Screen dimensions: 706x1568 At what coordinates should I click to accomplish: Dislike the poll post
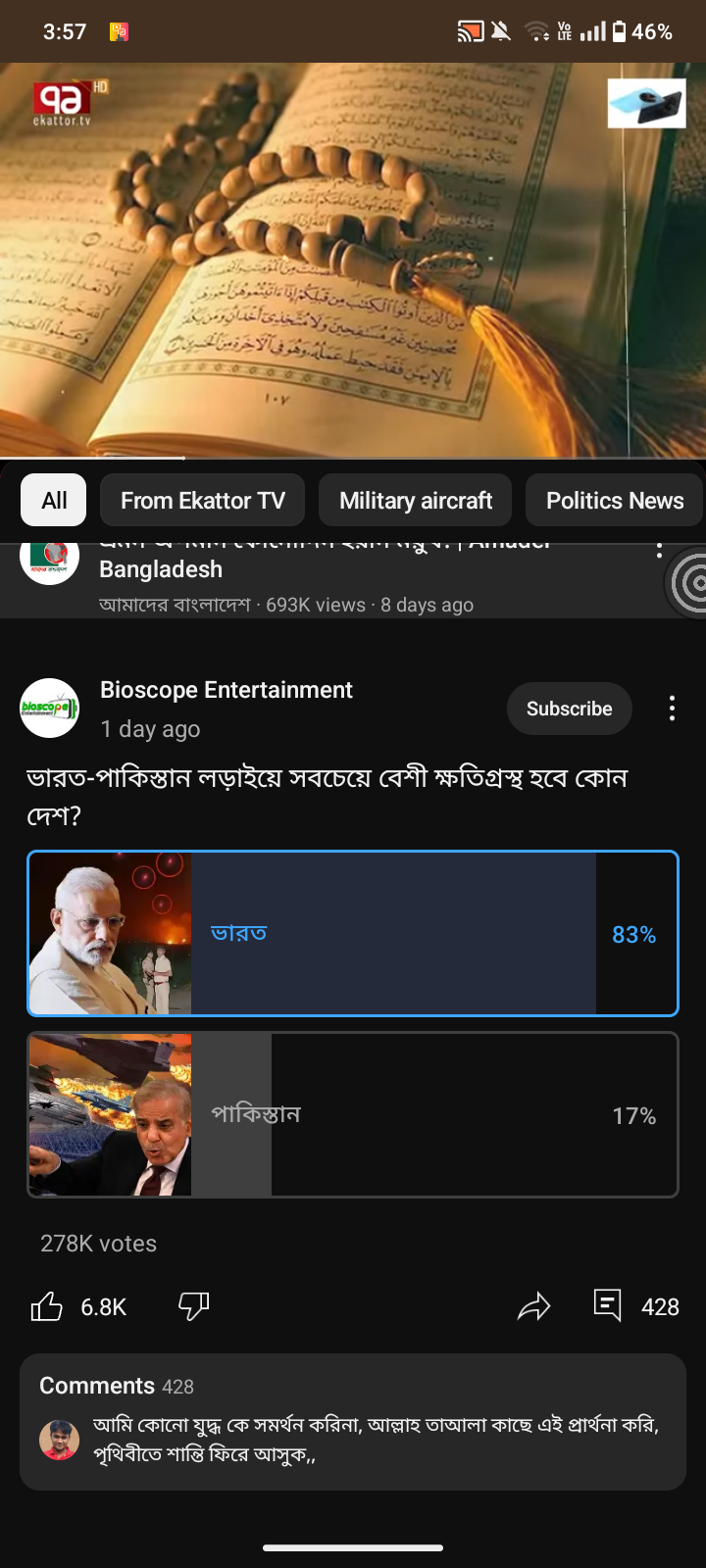coord(193,1306)
